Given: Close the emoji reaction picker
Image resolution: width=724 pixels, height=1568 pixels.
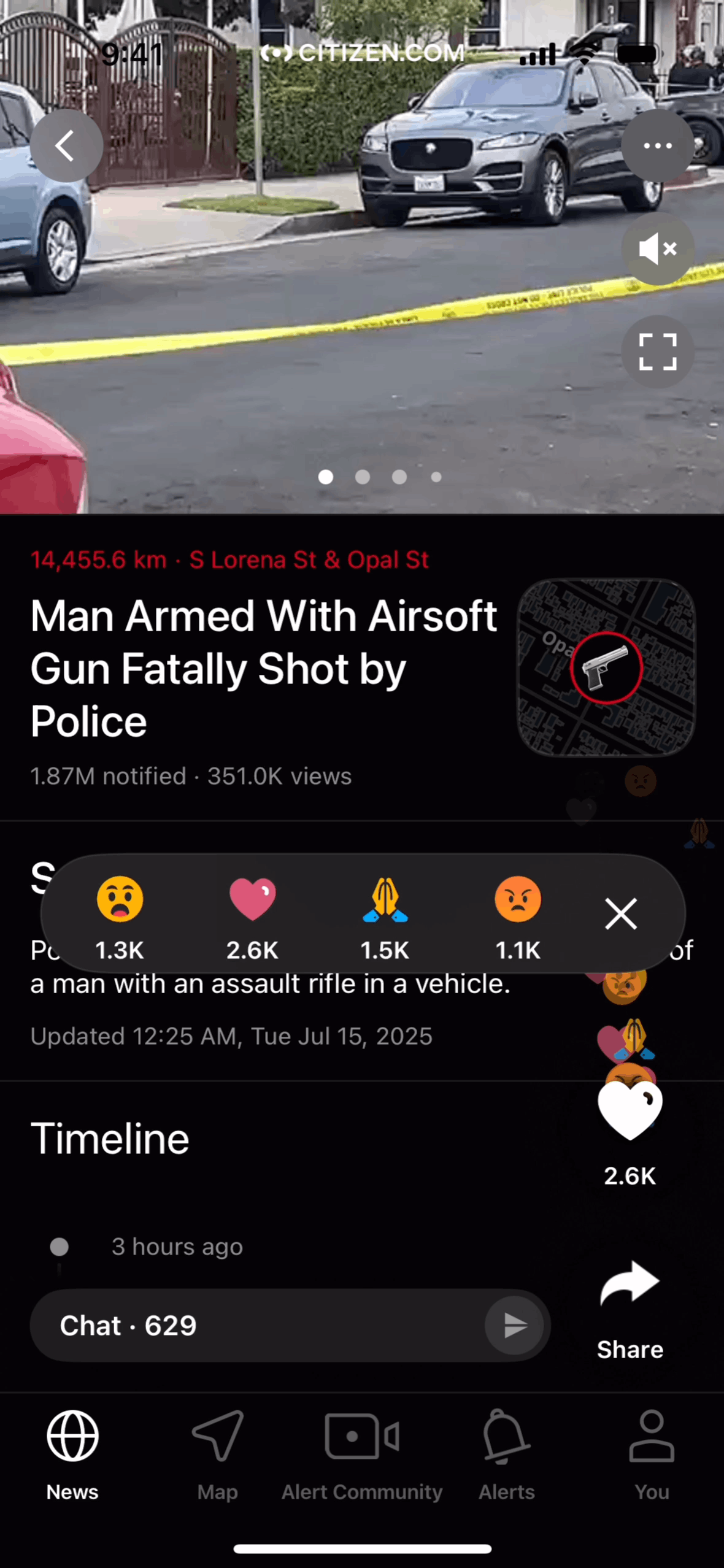Looking at the screenshot, I should point(621,914).
